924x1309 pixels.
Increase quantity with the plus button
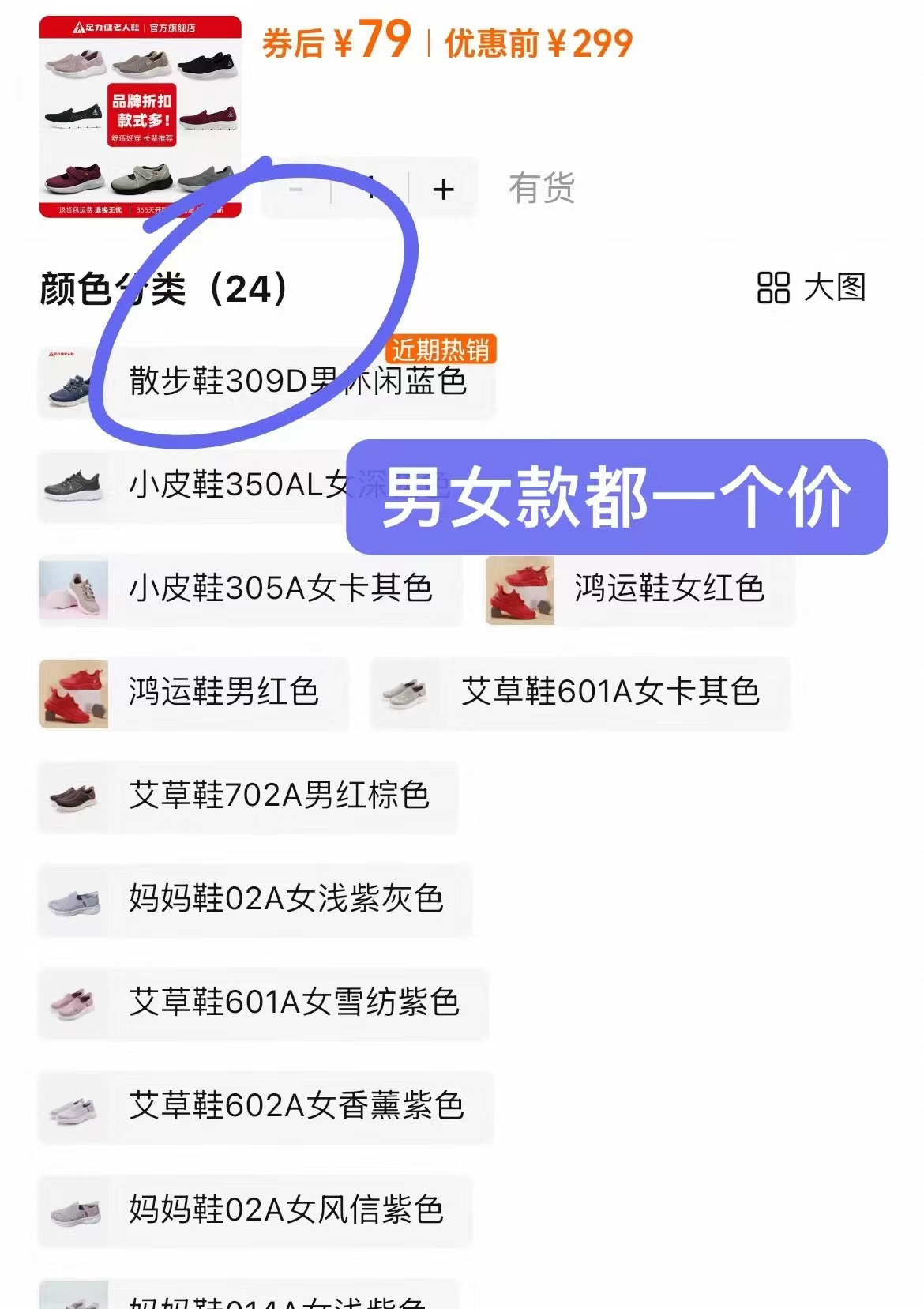click(x=443, y=190)
